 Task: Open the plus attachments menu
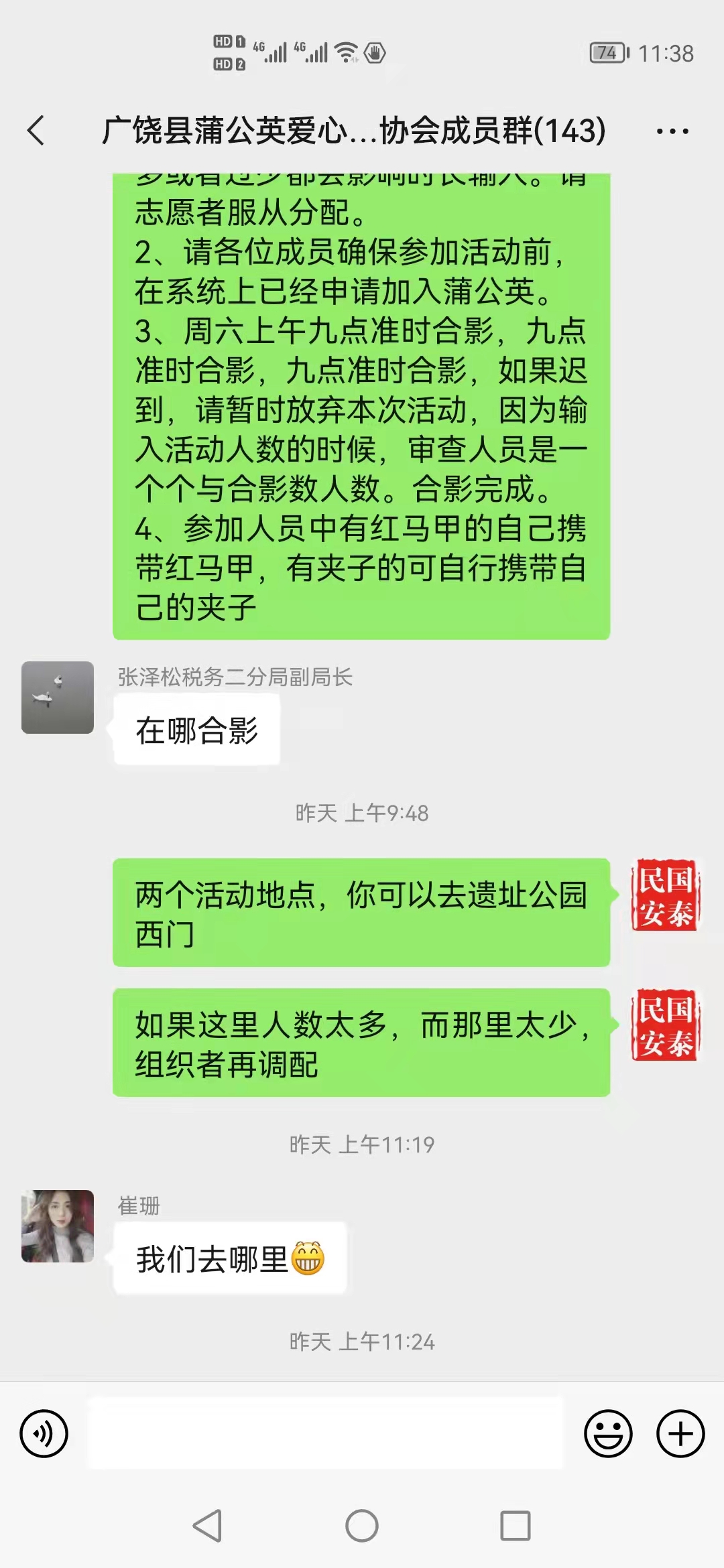click(x=680, y=1433)
